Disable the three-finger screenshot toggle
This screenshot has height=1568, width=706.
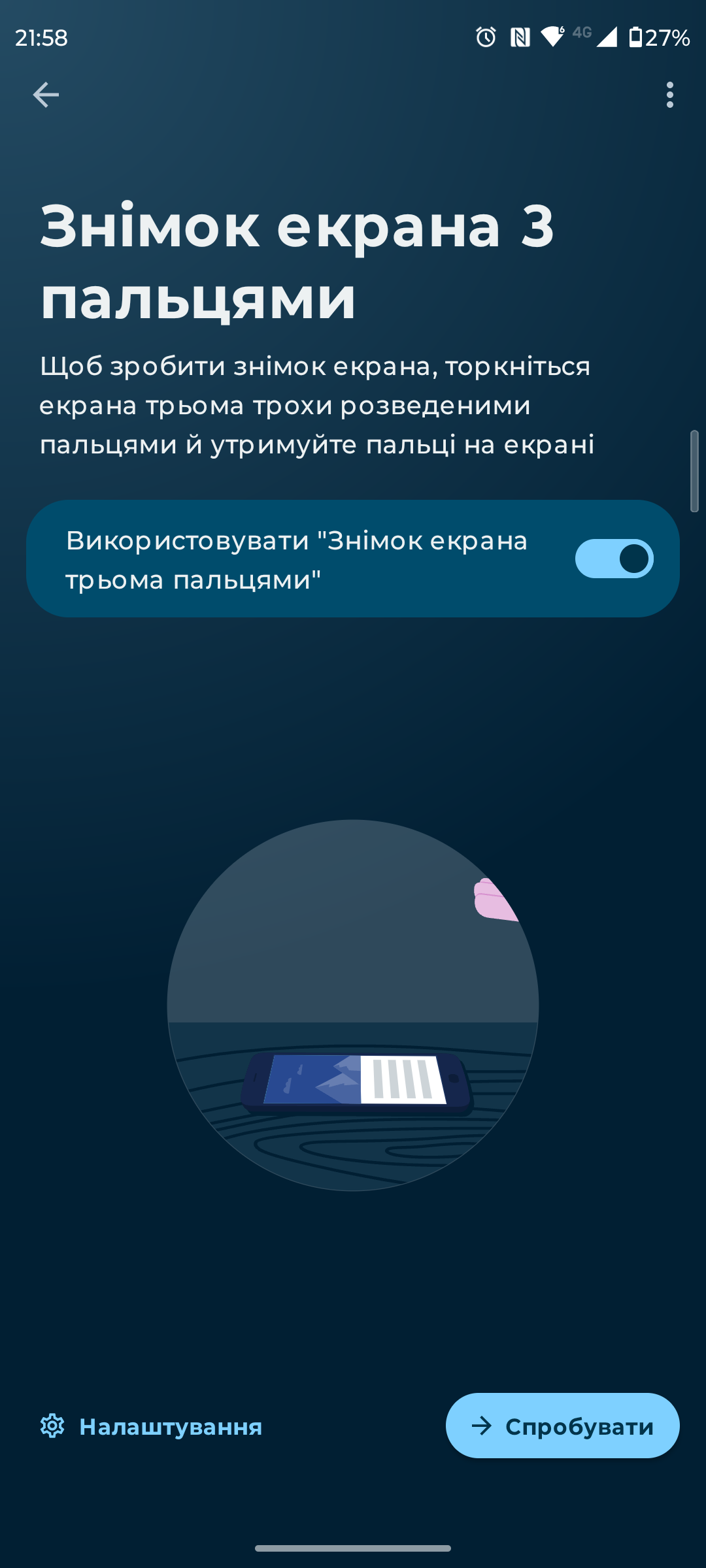(x=613, y=559)
